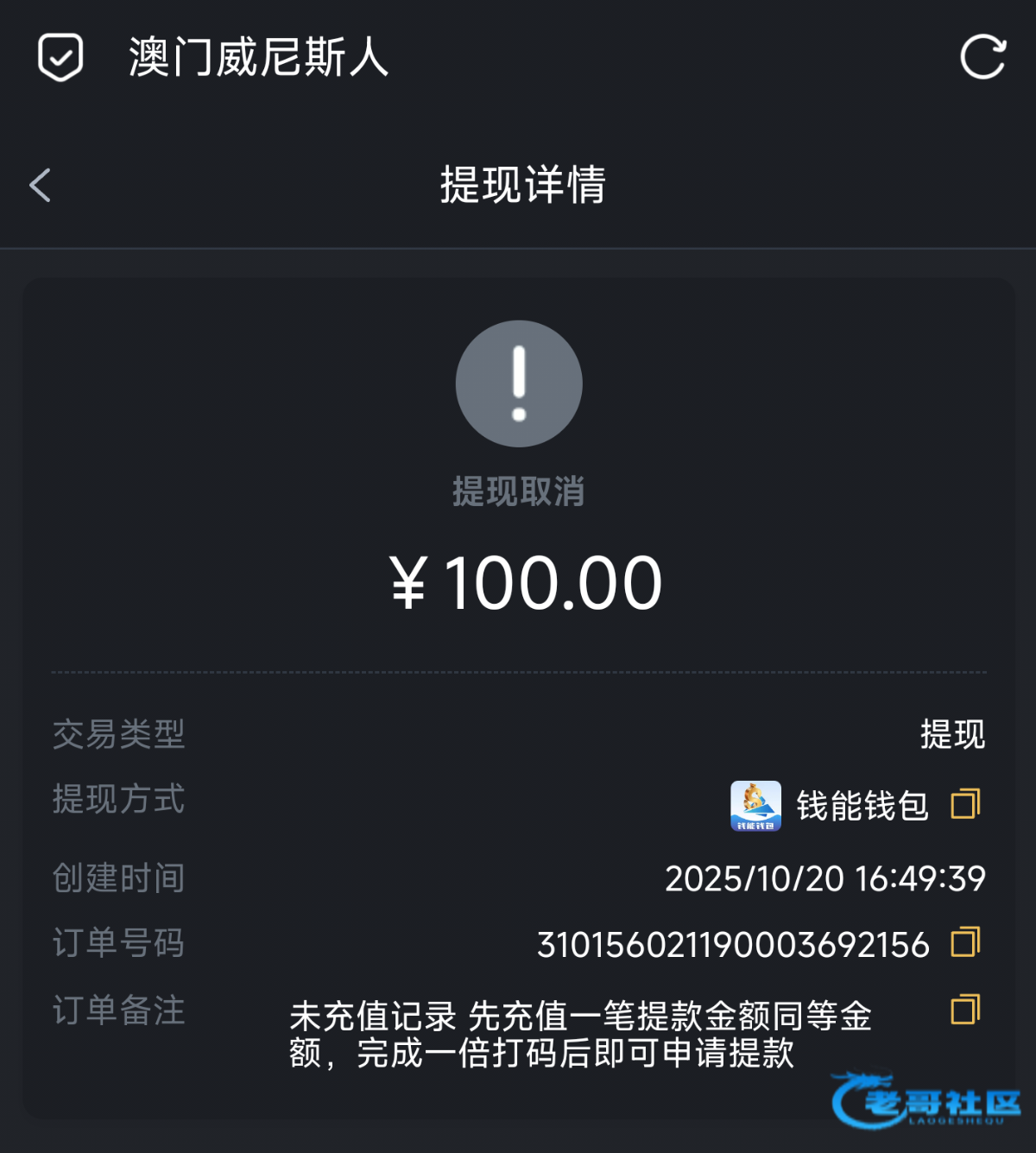Copy the order number 订单号码
The height and width of the screenshot is (1153, 1036).
coord(965,942)
